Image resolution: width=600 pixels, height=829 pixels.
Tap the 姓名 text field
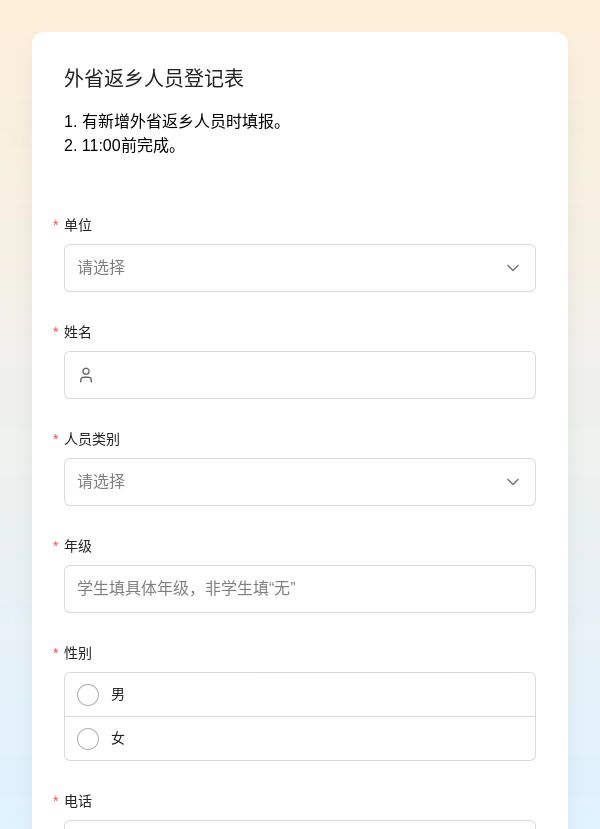300,375
